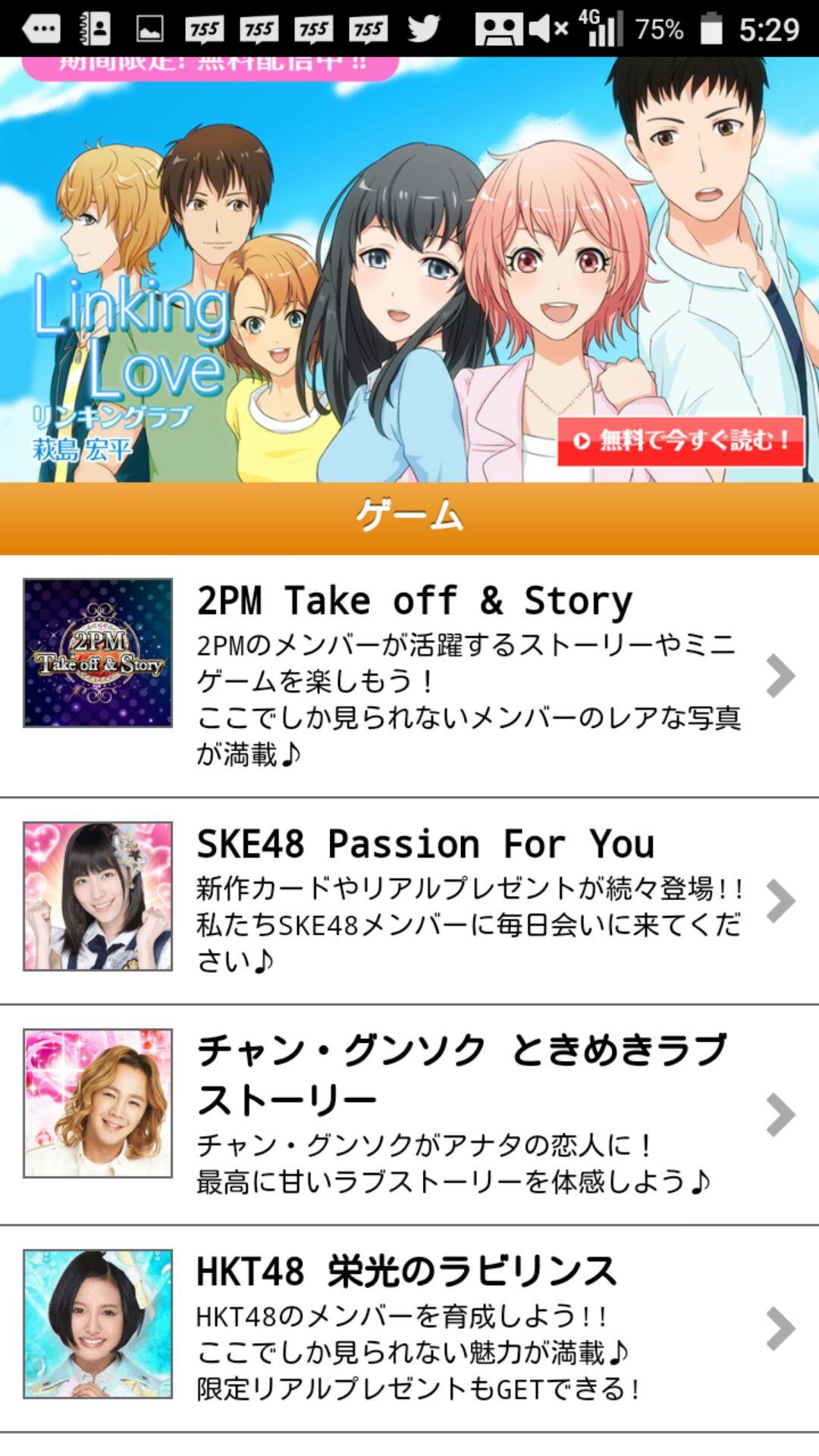Open HKT48 栄光のラビリンス game
This screenshot has width=819, height=1456.
point(409,1327)
